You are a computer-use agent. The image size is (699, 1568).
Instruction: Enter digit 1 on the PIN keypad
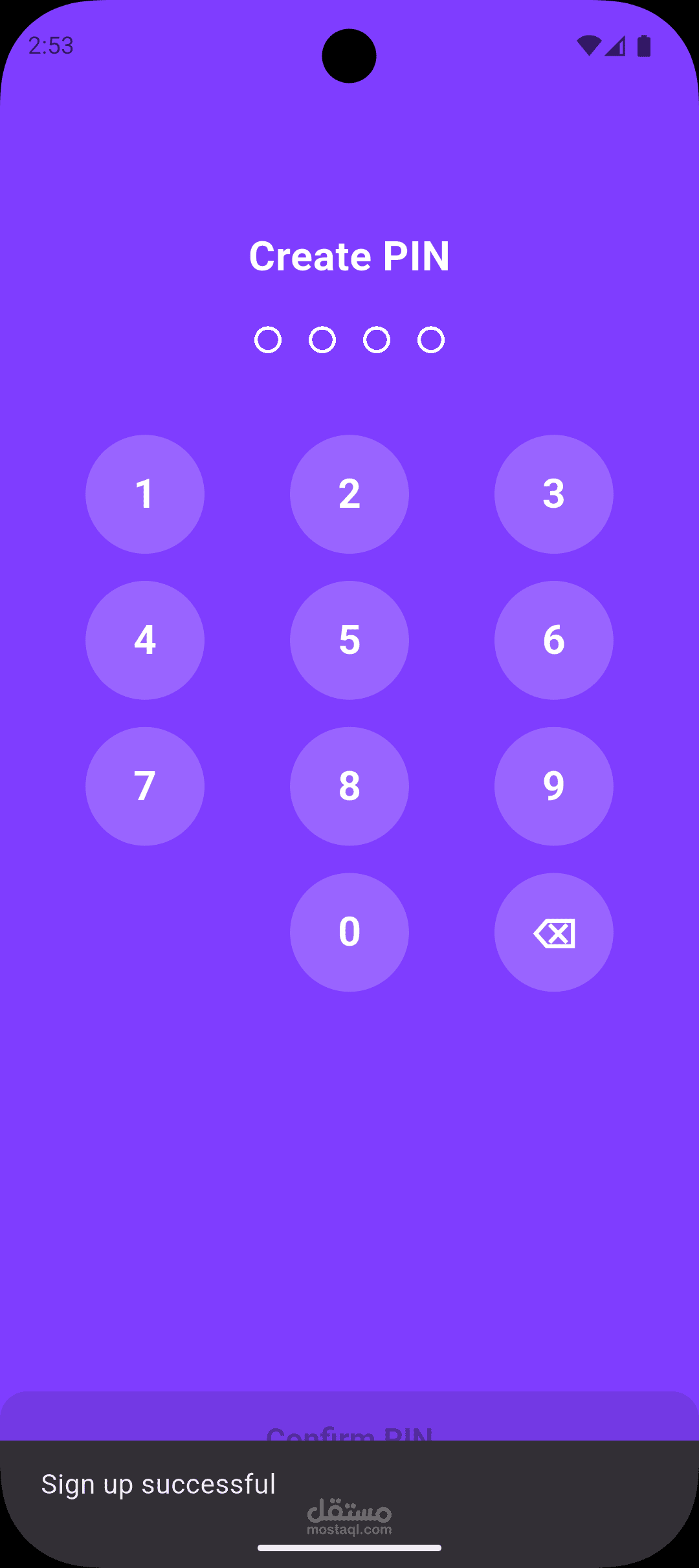[145, 494]
